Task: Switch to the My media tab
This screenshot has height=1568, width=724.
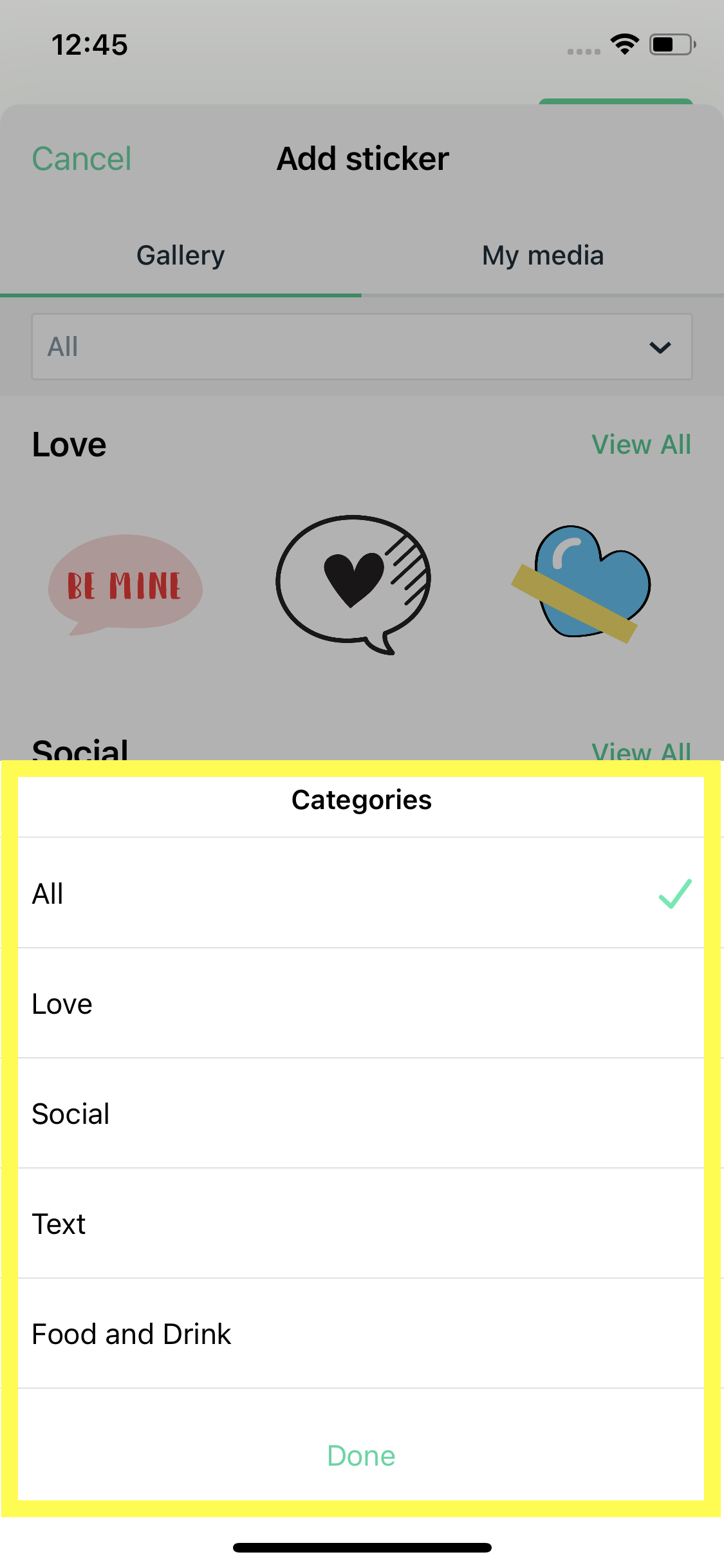Action: [x=543, y=256]
